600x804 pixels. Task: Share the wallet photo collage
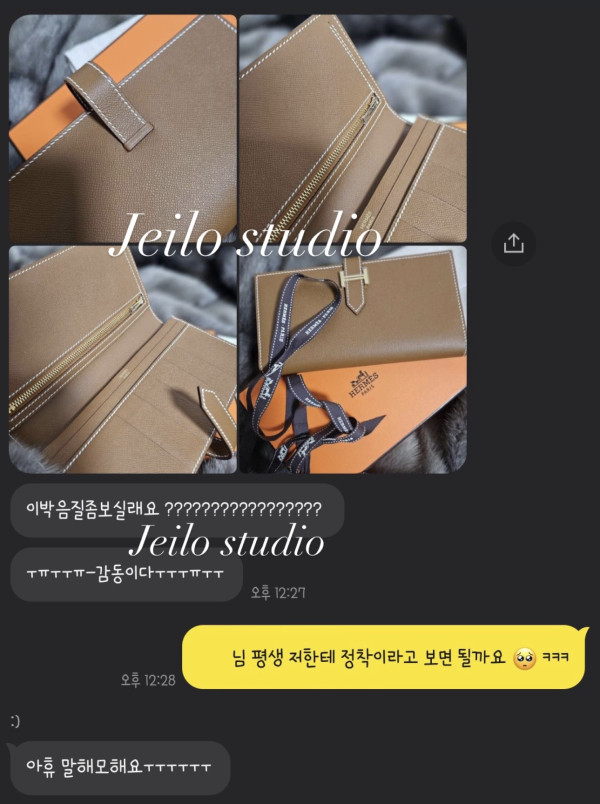point(514,243)
